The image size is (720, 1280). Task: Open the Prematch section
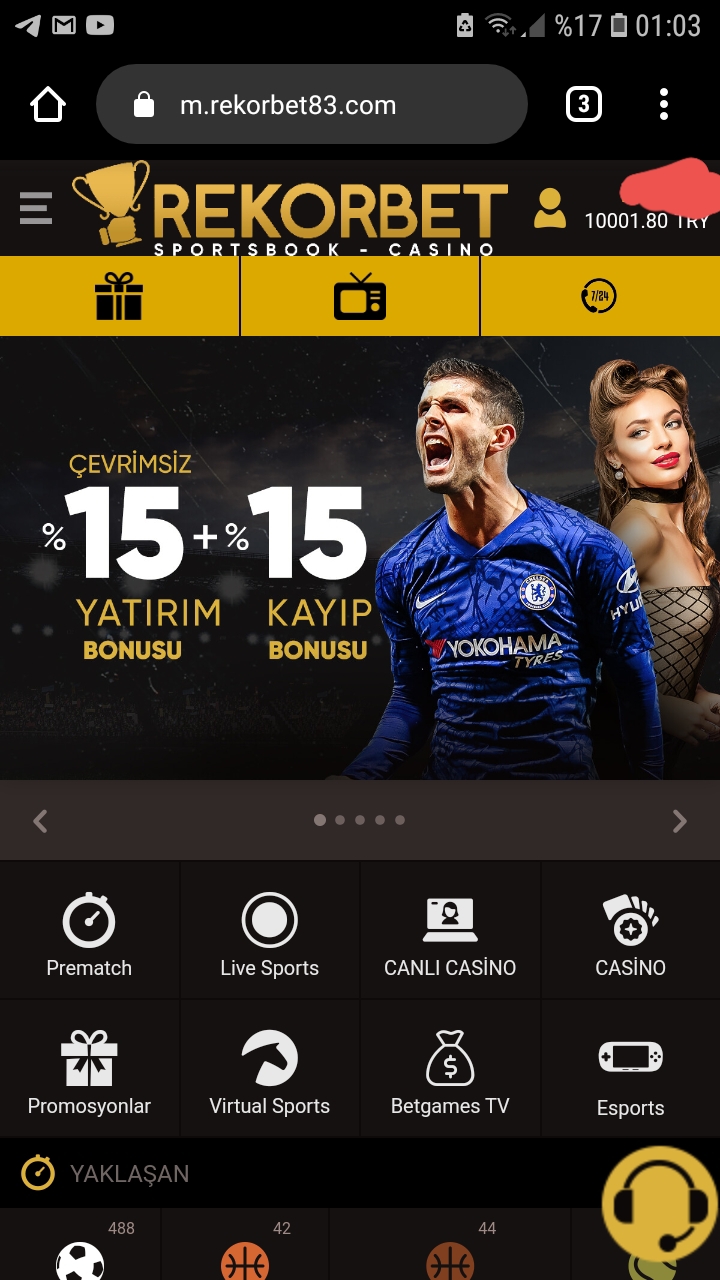89,932
